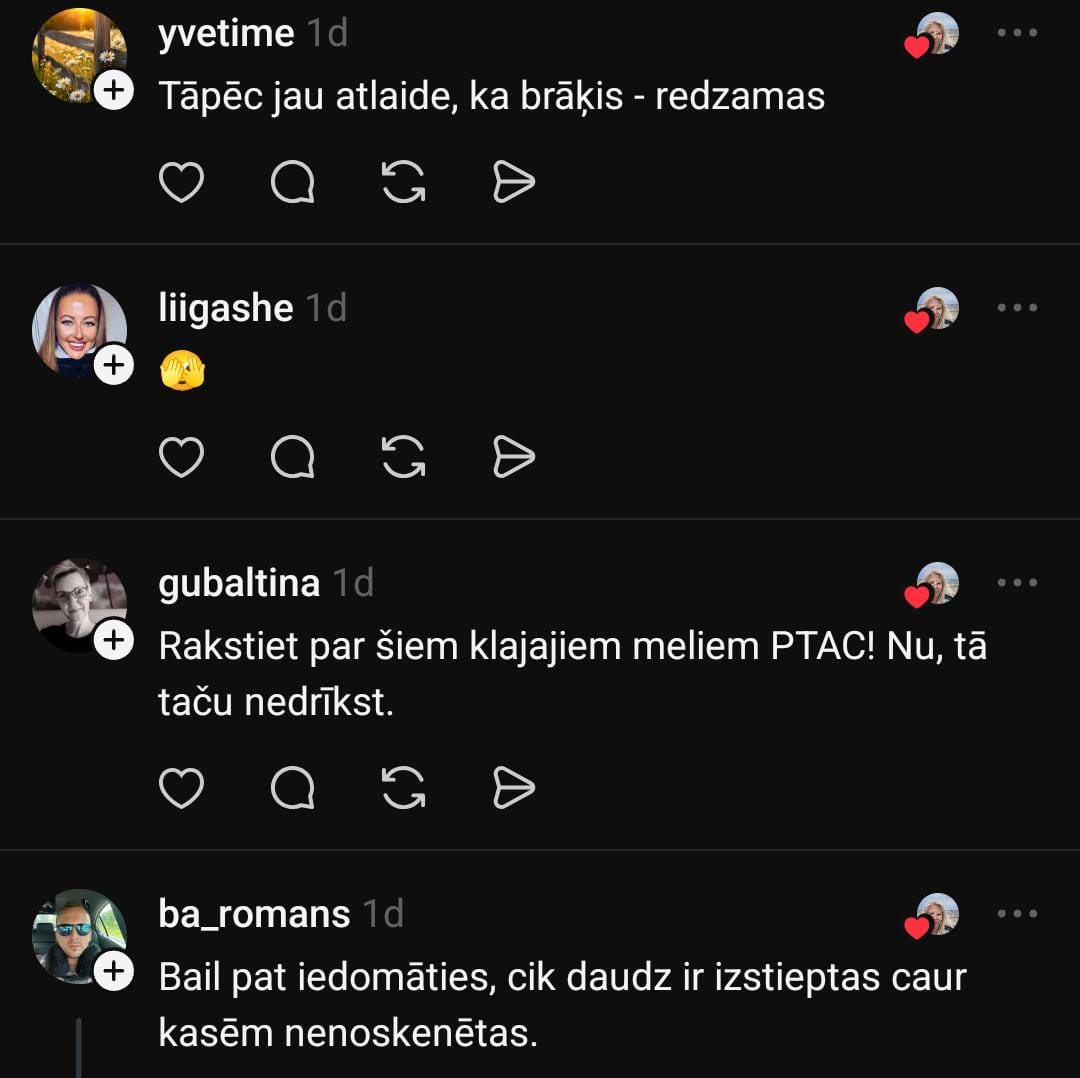Send gubaltina's comment to someone
The image size is (1080, 1078).
coord(514,788)
